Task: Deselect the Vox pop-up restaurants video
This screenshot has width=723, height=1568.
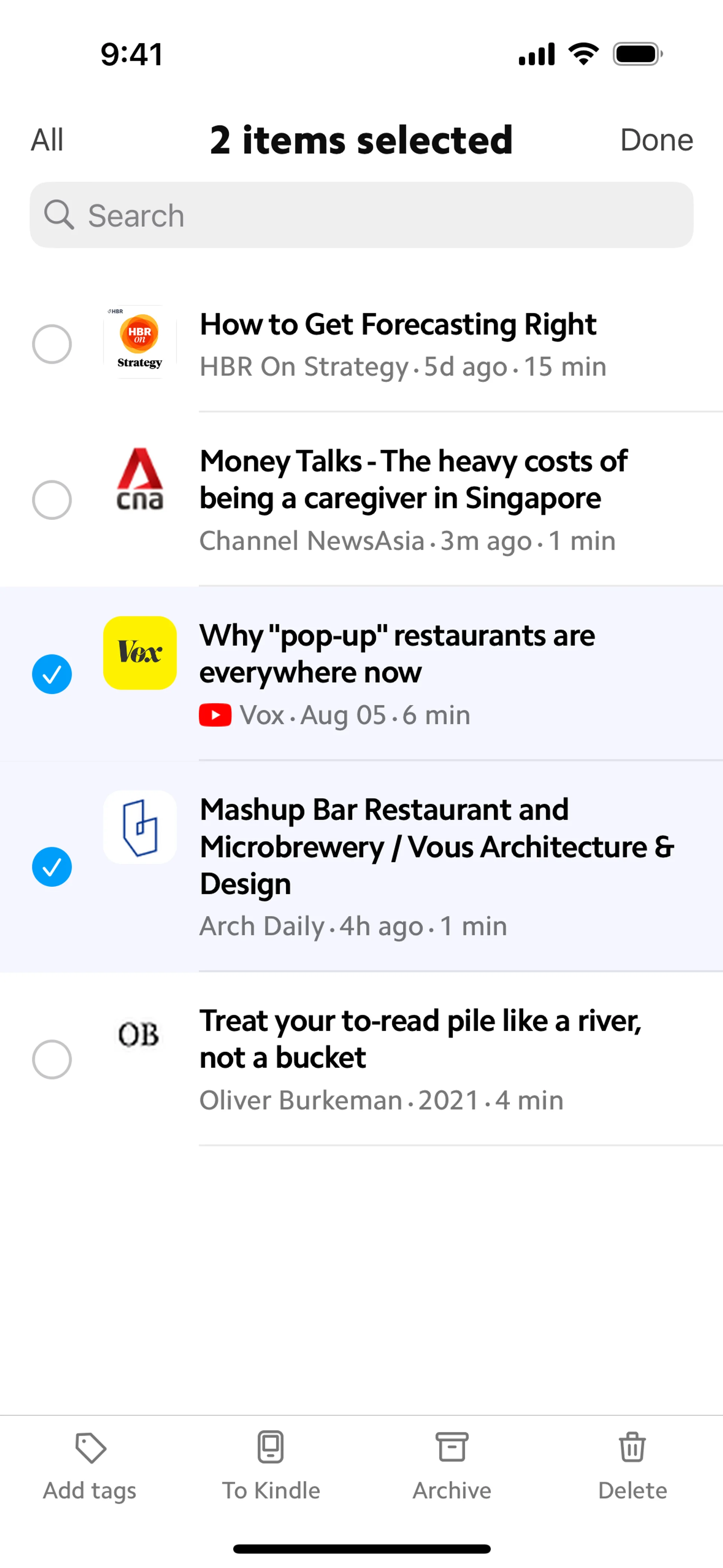Action: 52,674
